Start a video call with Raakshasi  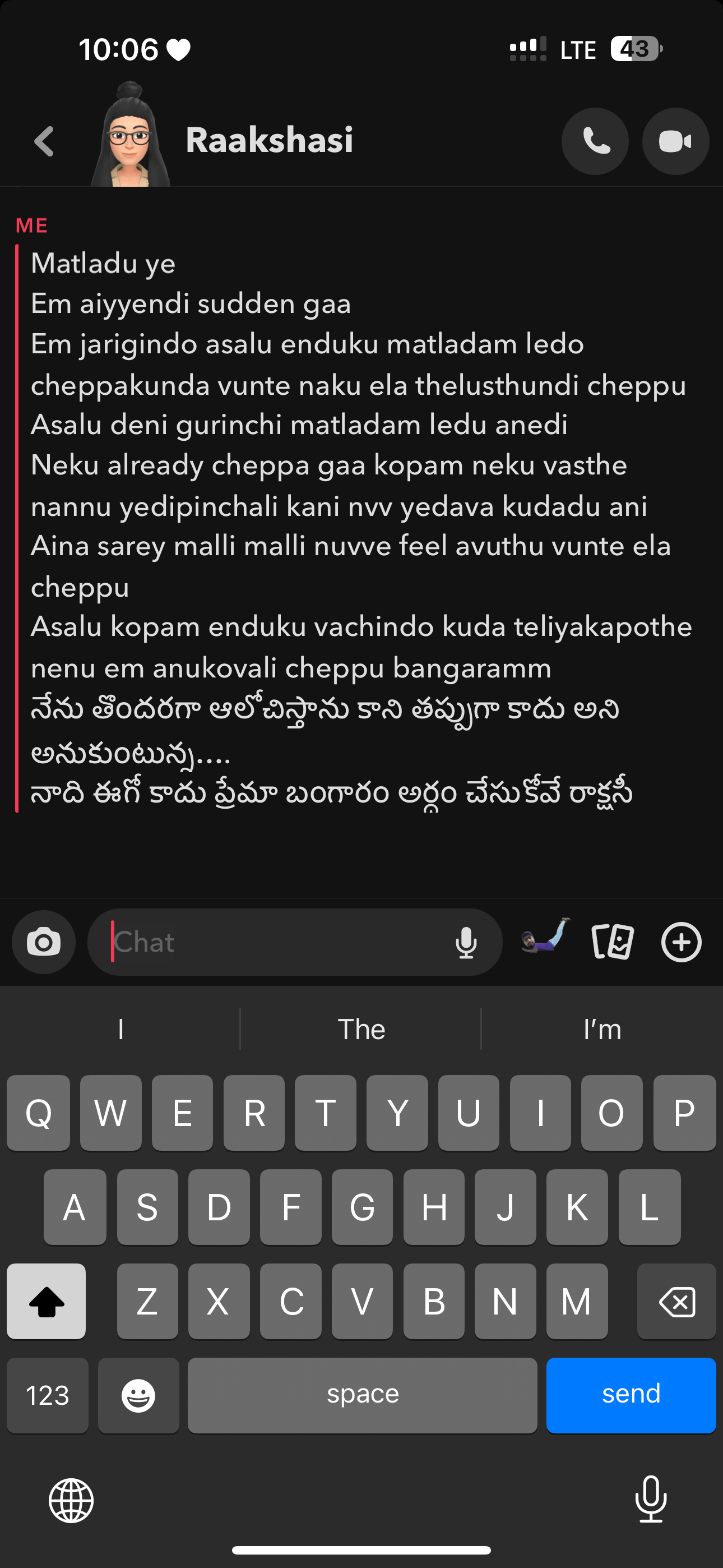tap(675, 142)
